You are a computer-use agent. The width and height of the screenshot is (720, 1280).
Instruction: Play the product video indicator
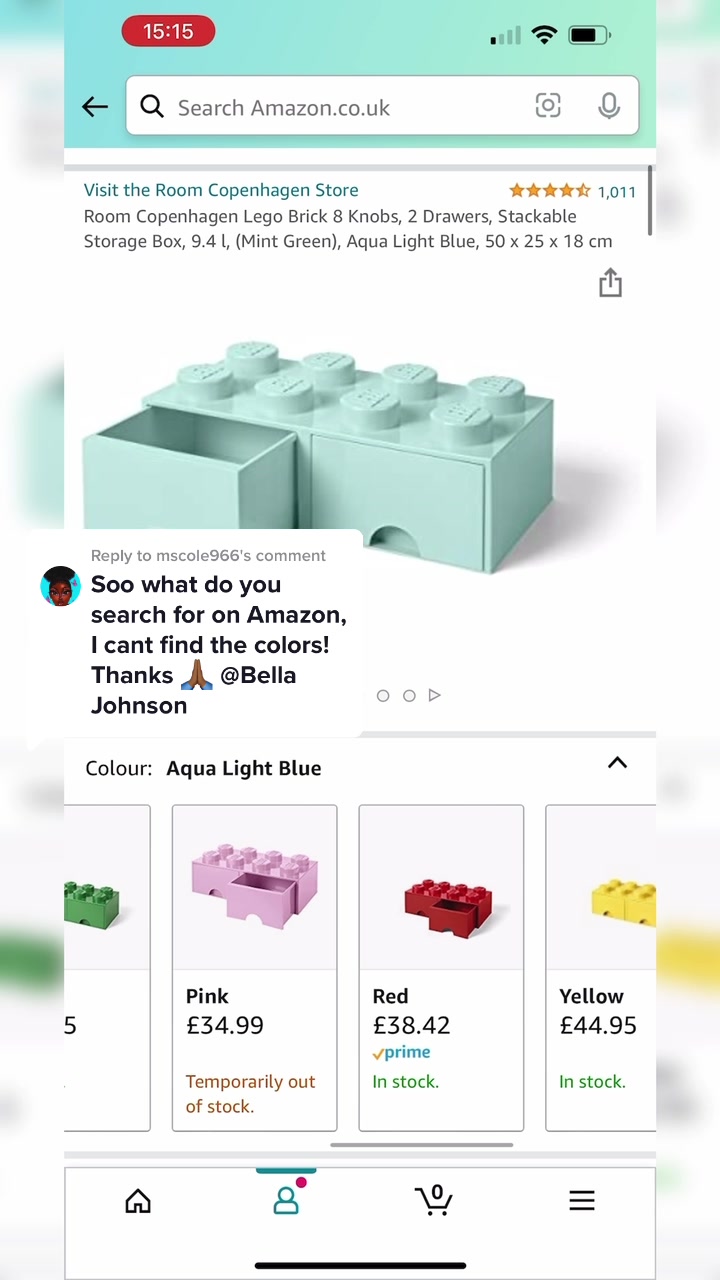[x=434, y=695]
